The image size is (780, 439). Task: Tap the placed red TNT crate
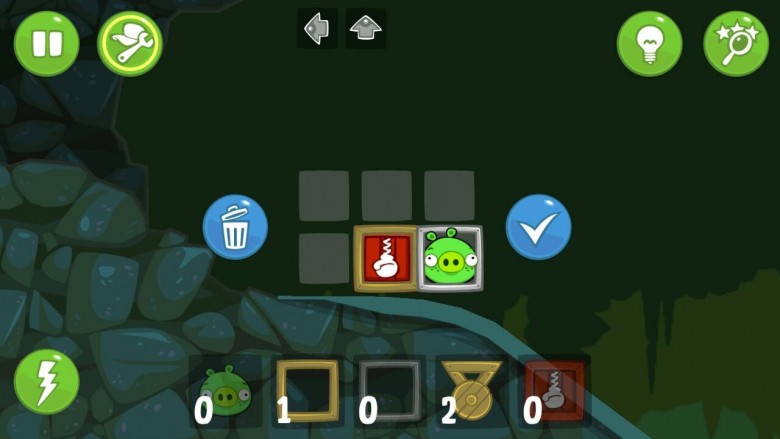coord(385,258)
